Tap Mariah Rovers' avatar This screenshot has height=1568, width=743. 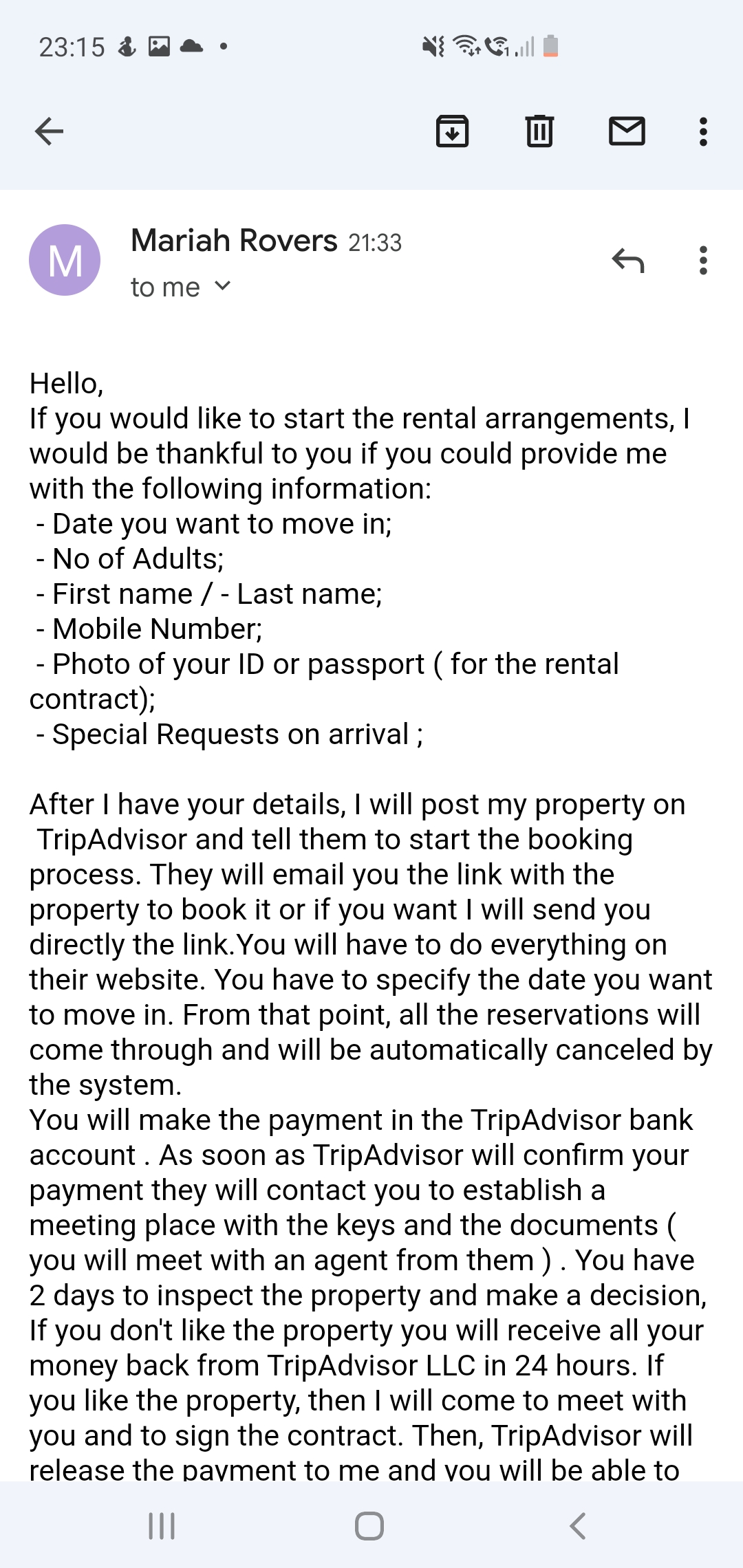[x=65, y=260]
